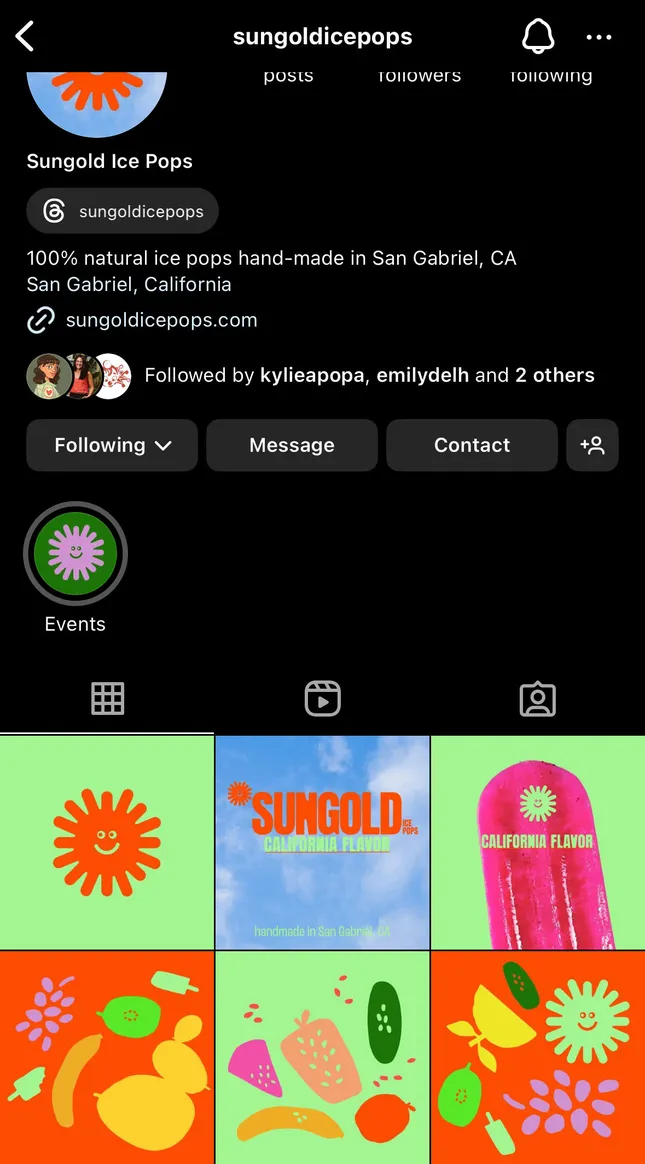Open the notifications bell
645x1164 pixels.
(x=538, y=38)
